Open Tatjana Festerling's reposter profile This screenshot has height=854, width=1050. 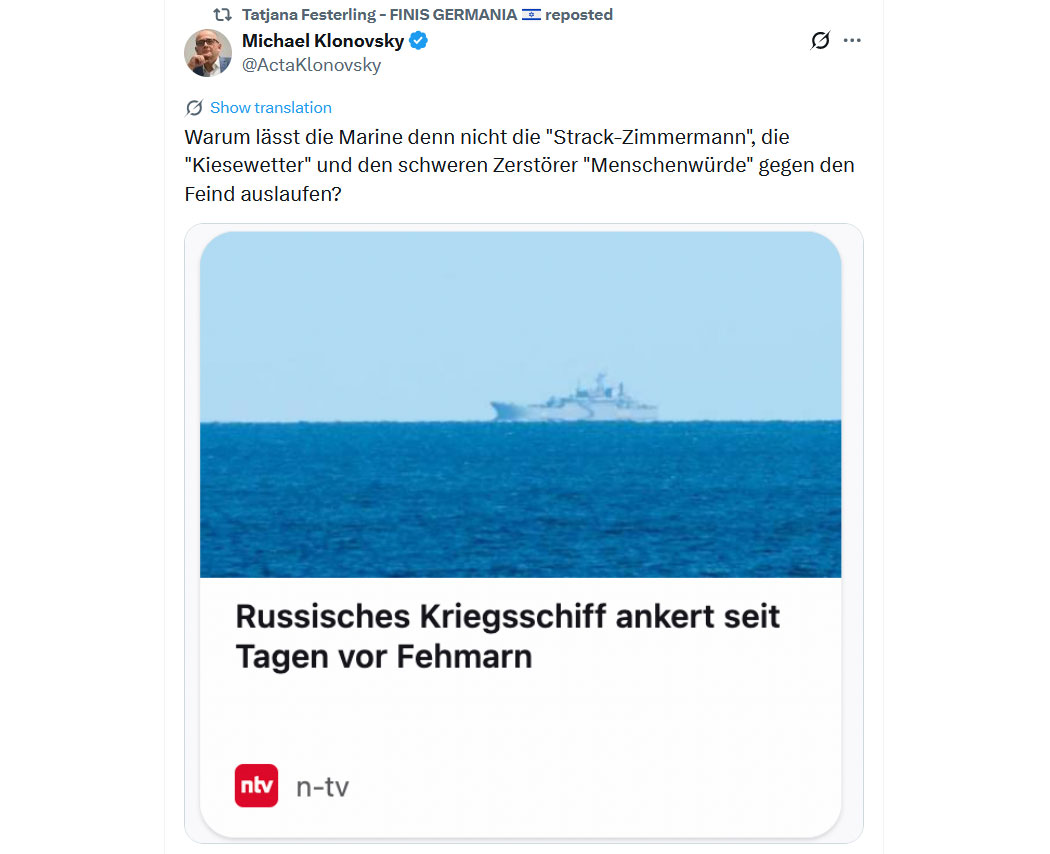(x=380, y=15)
